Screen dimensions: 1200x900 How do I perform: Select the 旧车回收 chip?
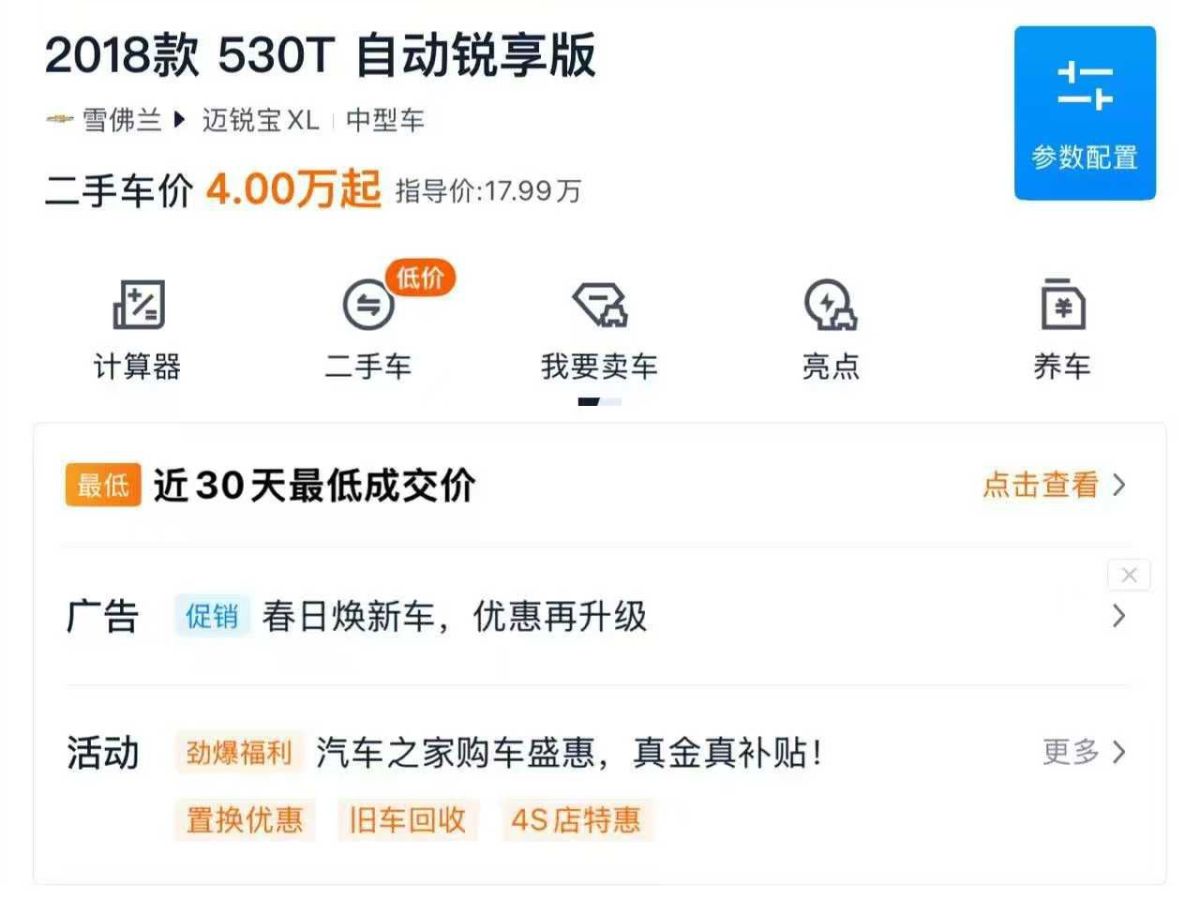(x=408, y=820)
